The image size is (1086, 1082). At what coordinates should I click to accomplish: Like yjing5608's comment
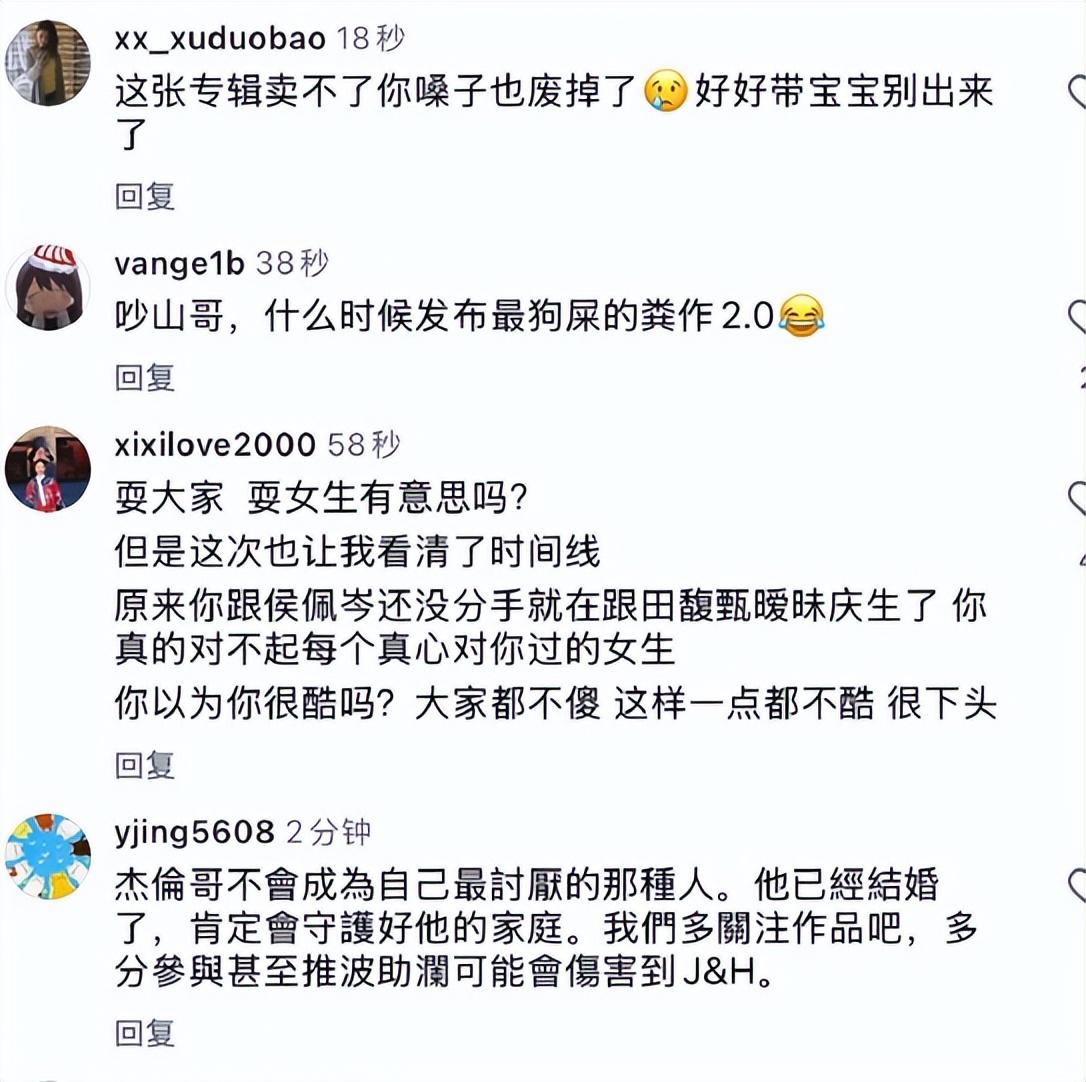click(x=1076, y=885)
